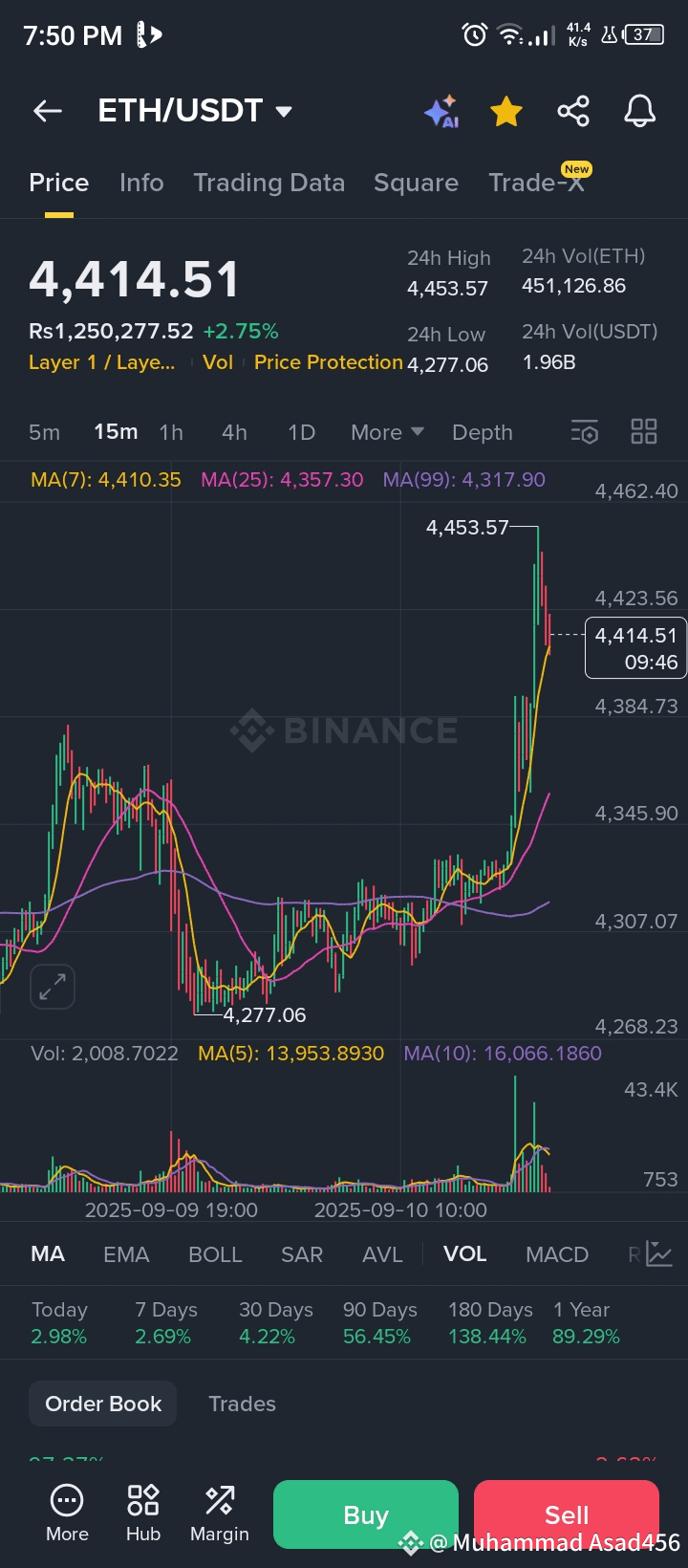Open the AI assistant sparkle icon
Screen dimensions: 688x1568
pos(441,112)
